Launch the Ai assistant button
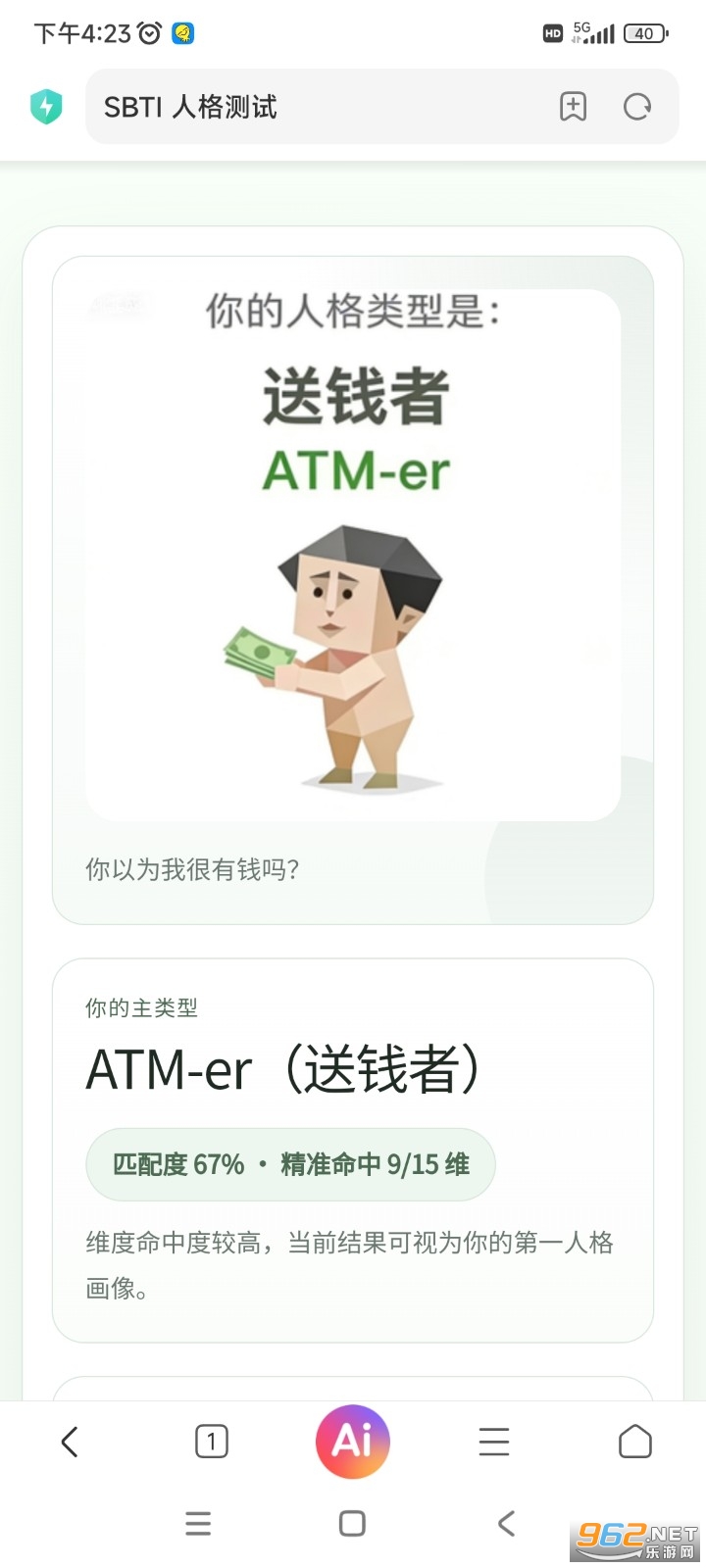 point(353,1441)
